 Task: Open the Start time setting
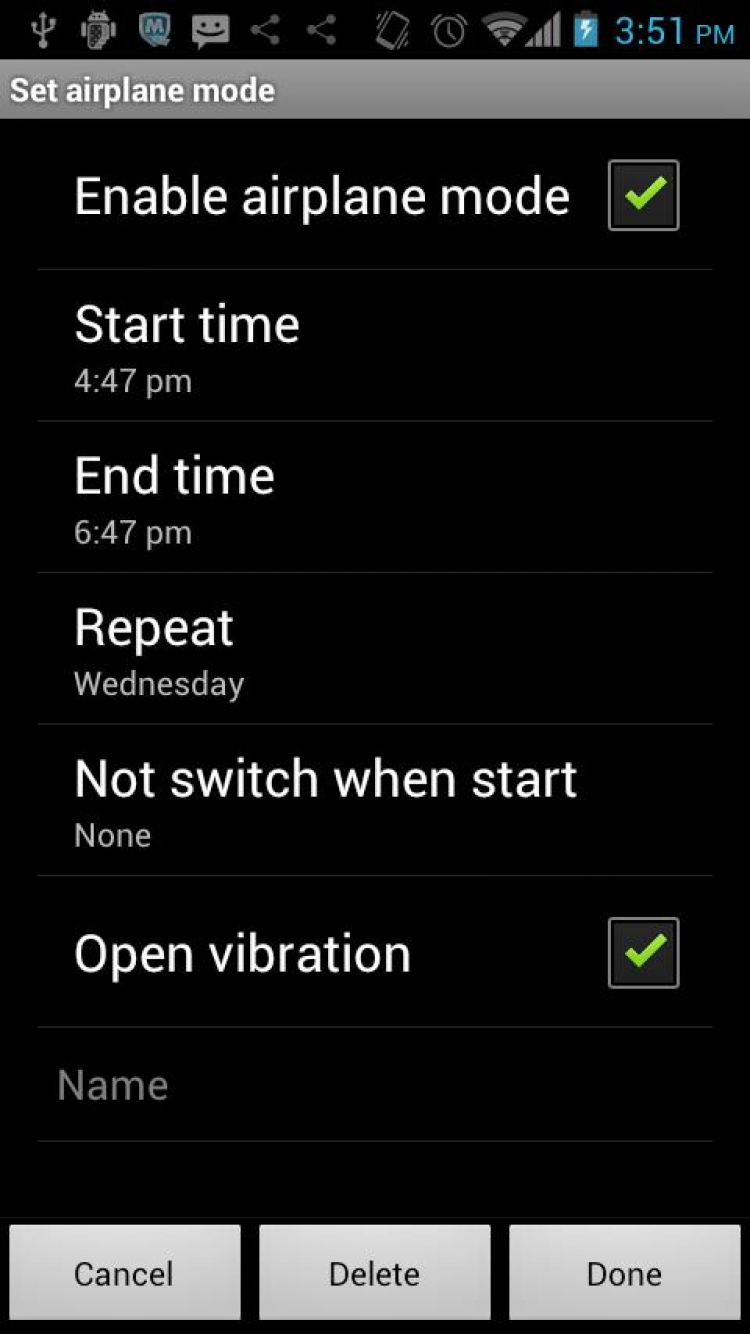374,346
